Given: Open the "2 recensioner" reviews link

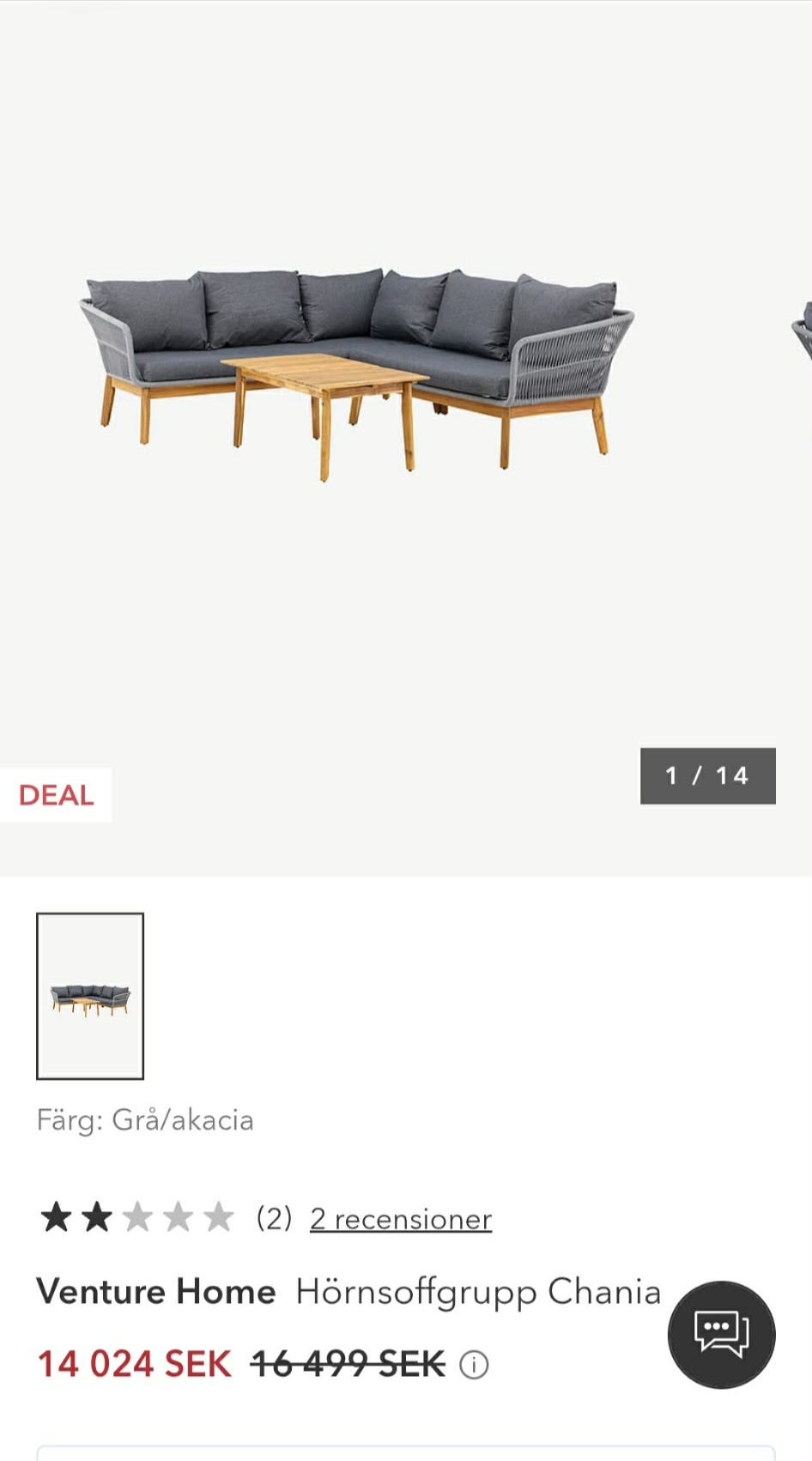Looking at the screenshot, I should (x=401, y=1218).
